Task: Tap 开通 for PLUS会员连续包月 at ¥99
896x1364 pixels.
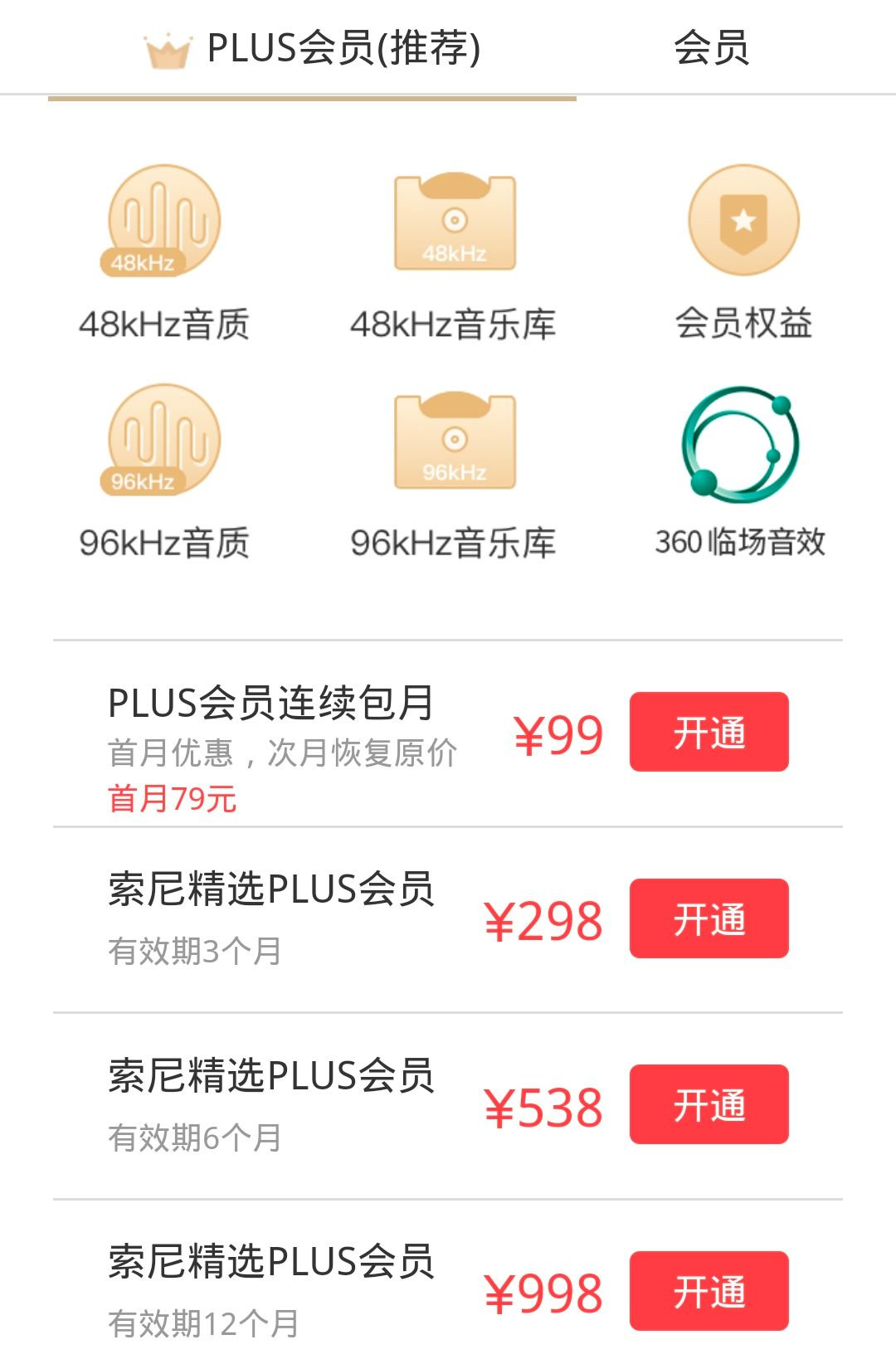Action: pos(709,732)
